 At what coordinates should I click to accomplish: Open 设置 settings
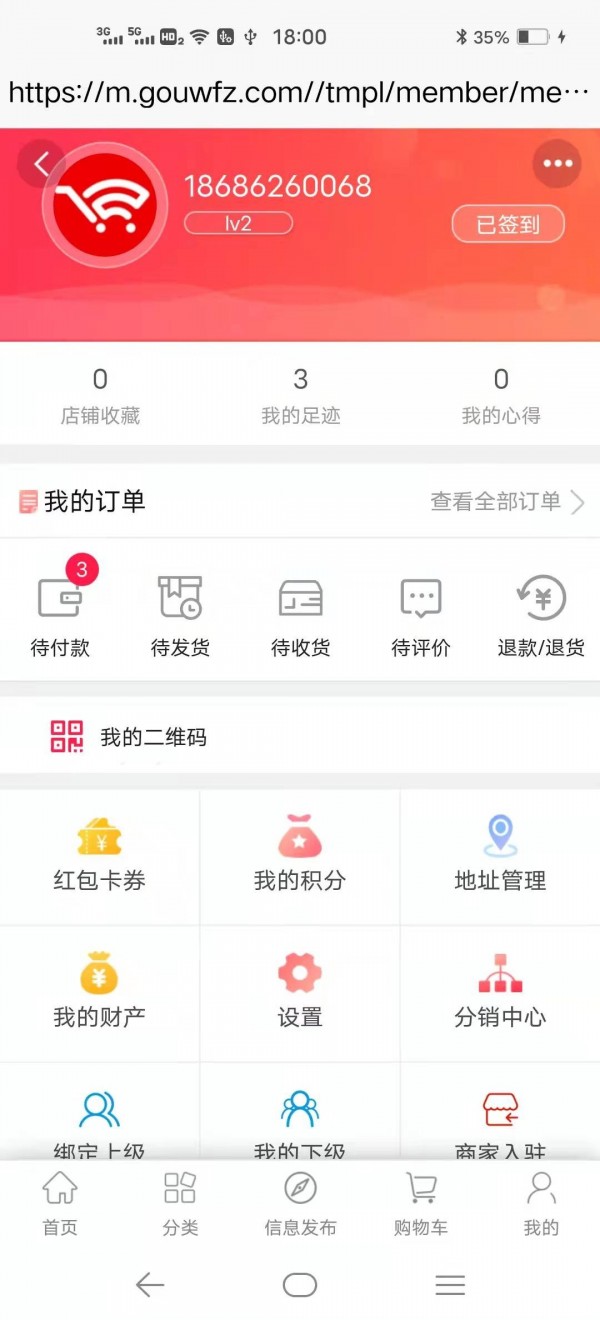(300, 992)
